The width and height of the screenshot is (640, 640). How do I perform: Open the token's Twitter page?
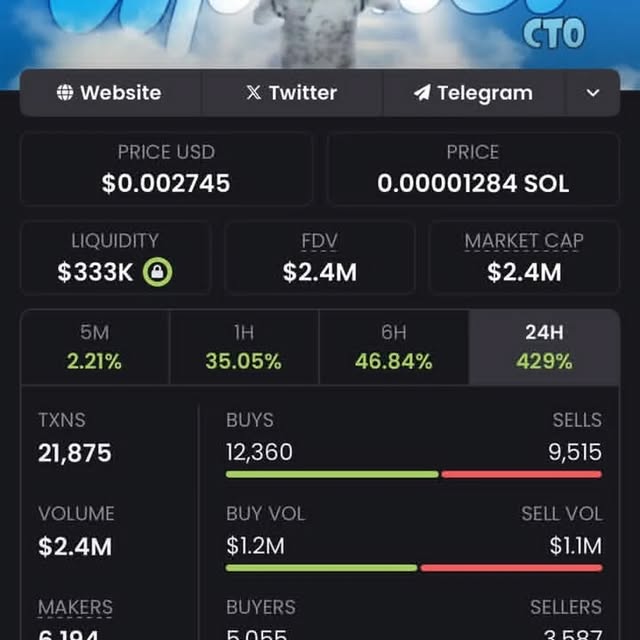291,93
